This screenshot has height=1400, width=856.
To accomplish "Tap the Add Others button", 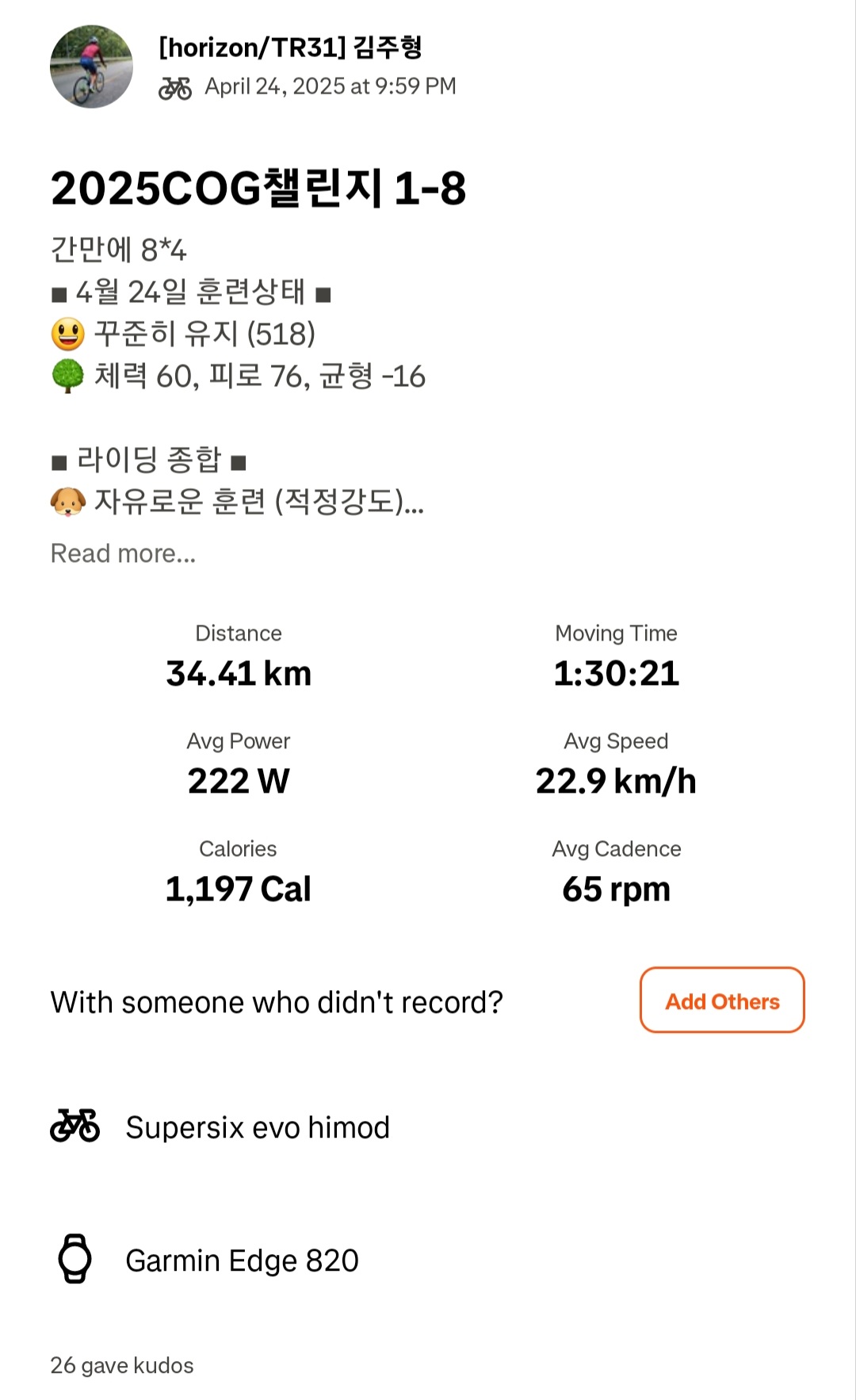I will point(722,1000).
